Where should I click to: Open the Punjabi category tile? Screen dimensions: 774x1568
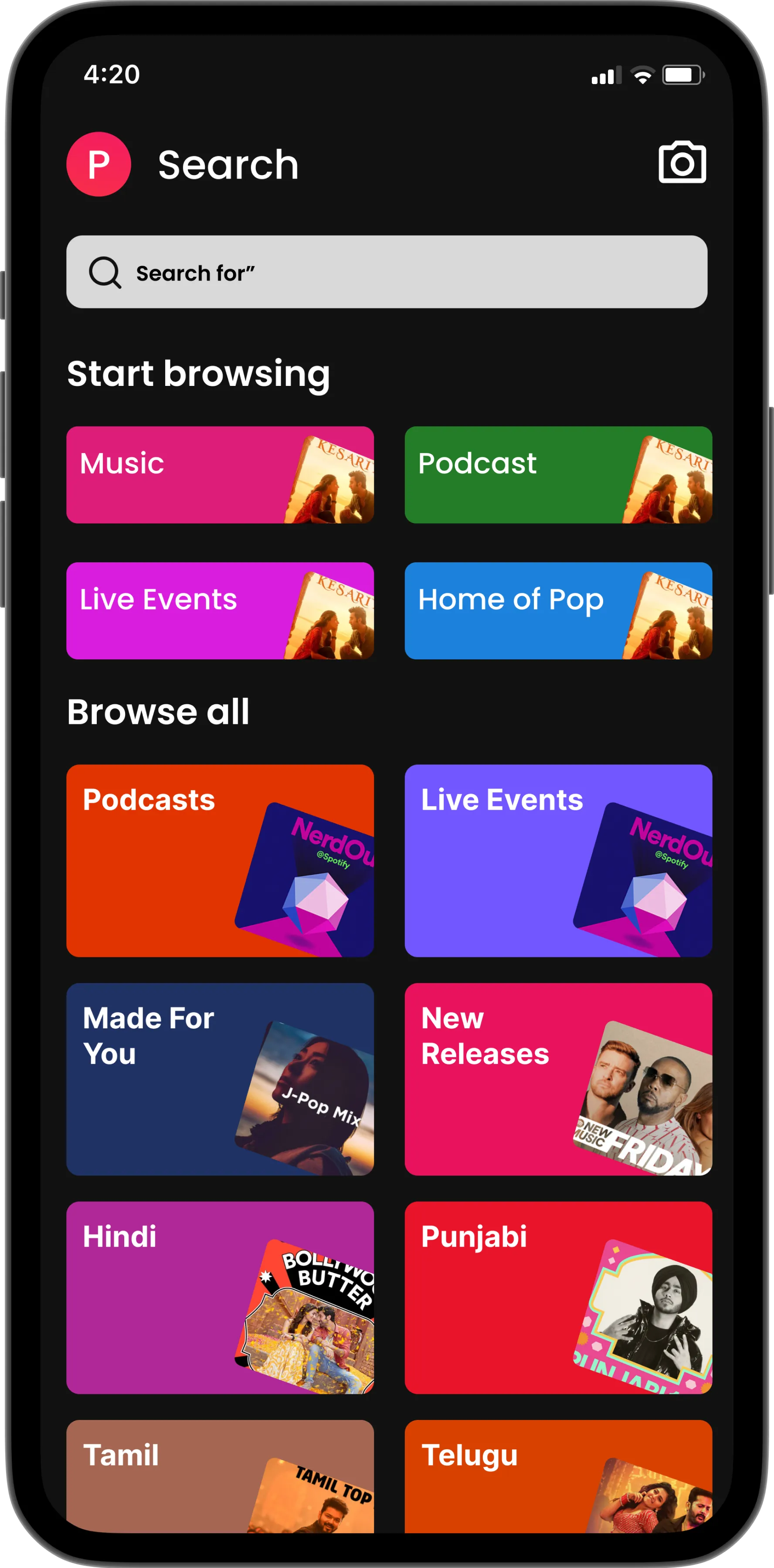(558, 1298)
